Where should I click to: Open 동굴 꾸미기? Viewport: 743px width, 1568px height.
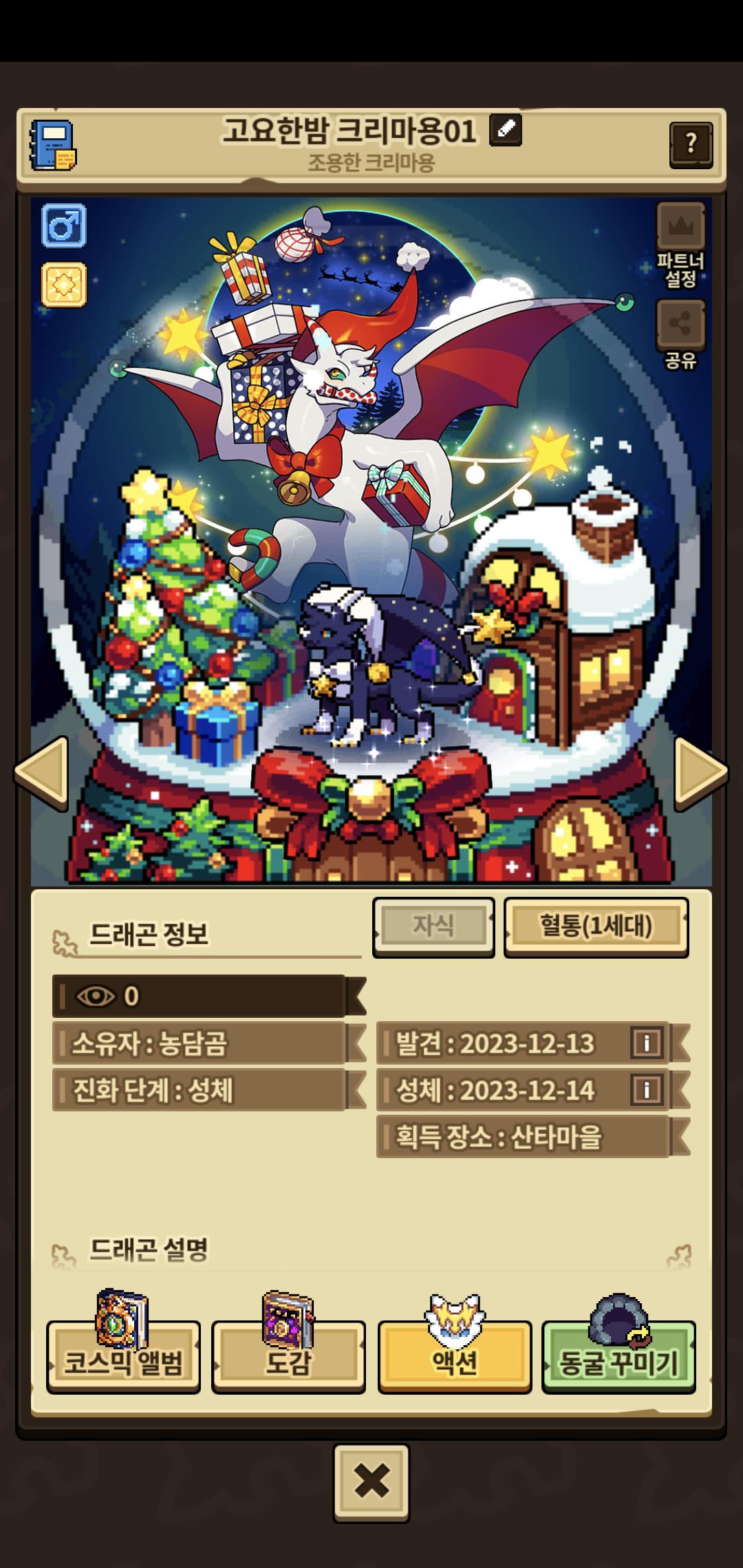coord(618,1360)
